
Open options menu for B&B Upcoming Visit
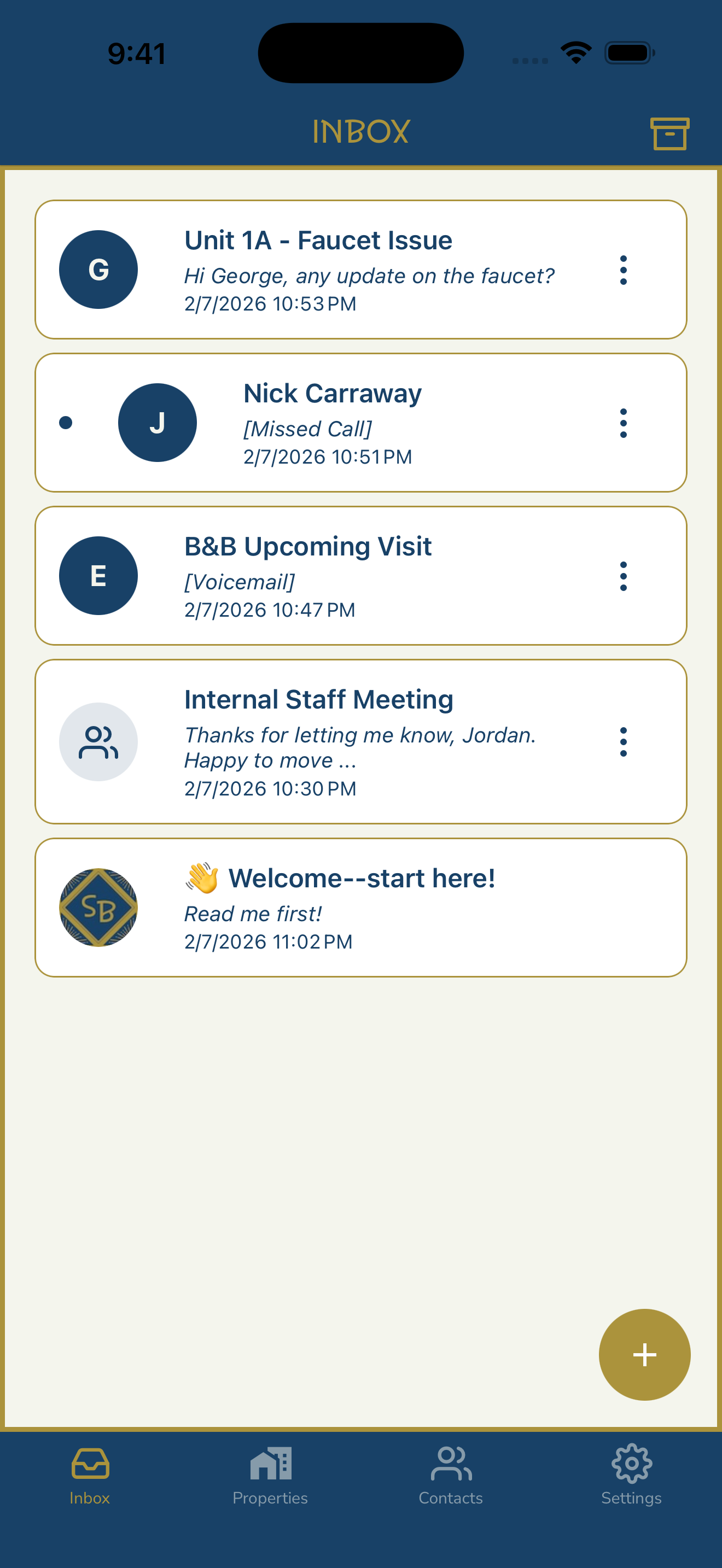click(624, 575)
